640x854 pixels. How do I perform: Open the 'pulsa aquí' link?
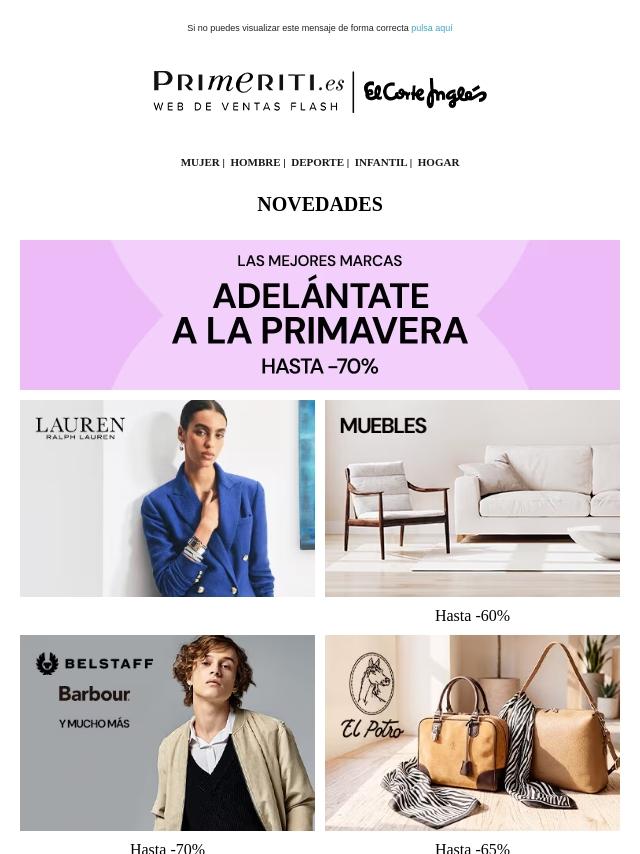click(x=431, y=28)
